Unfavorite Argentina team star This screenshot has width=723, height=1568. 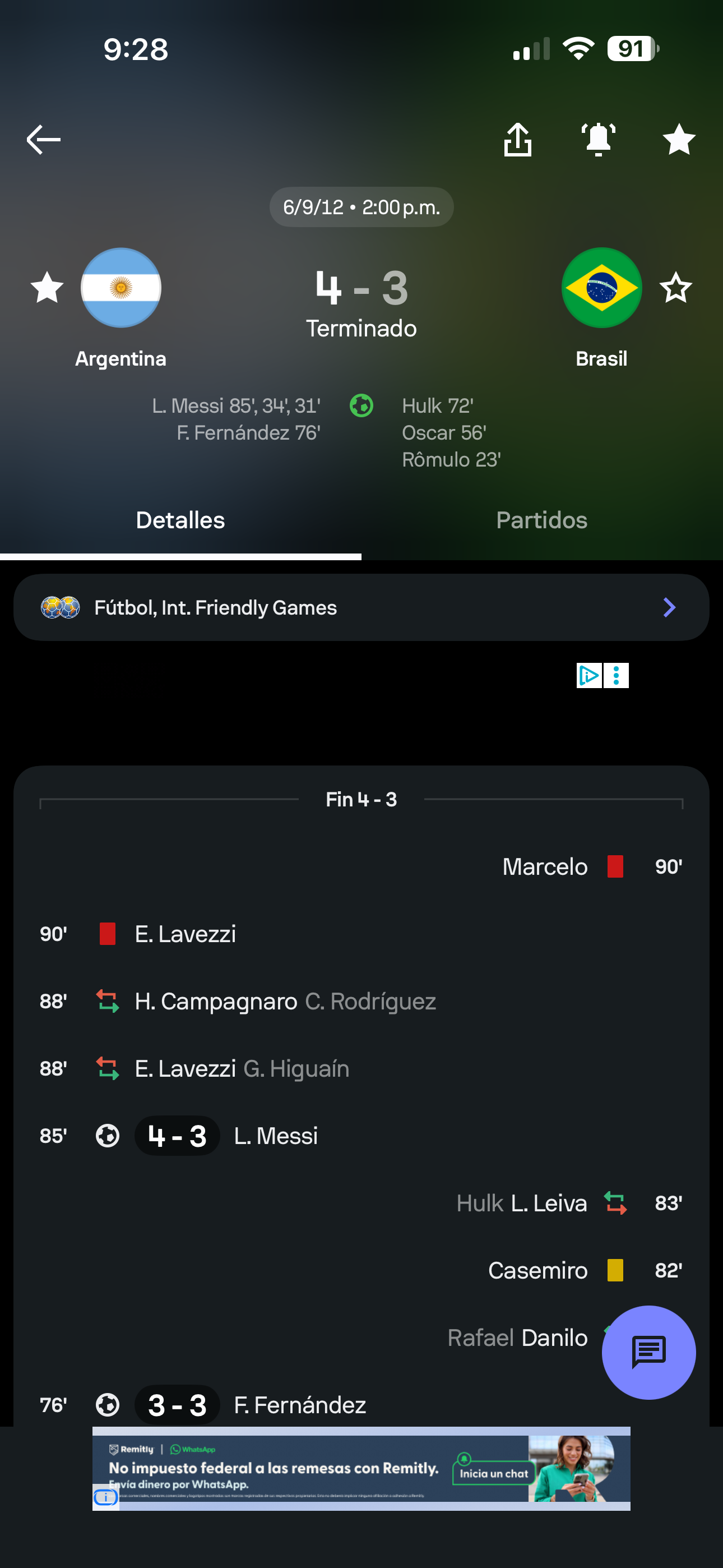tap(47, 288)
